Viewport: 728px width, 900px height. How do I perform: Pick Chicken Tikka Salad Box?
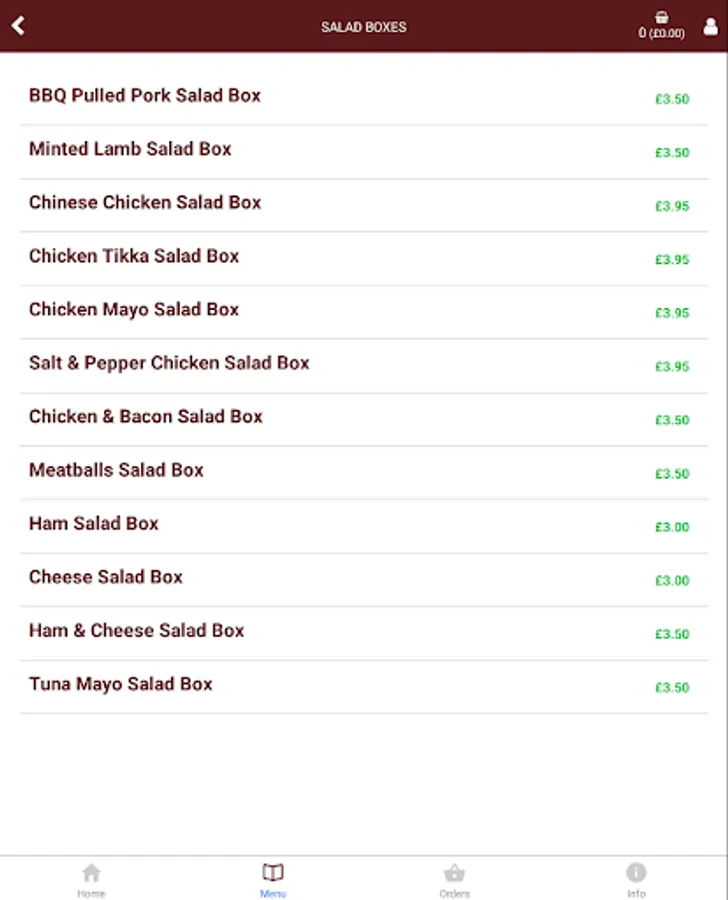(x=364, y=258)
